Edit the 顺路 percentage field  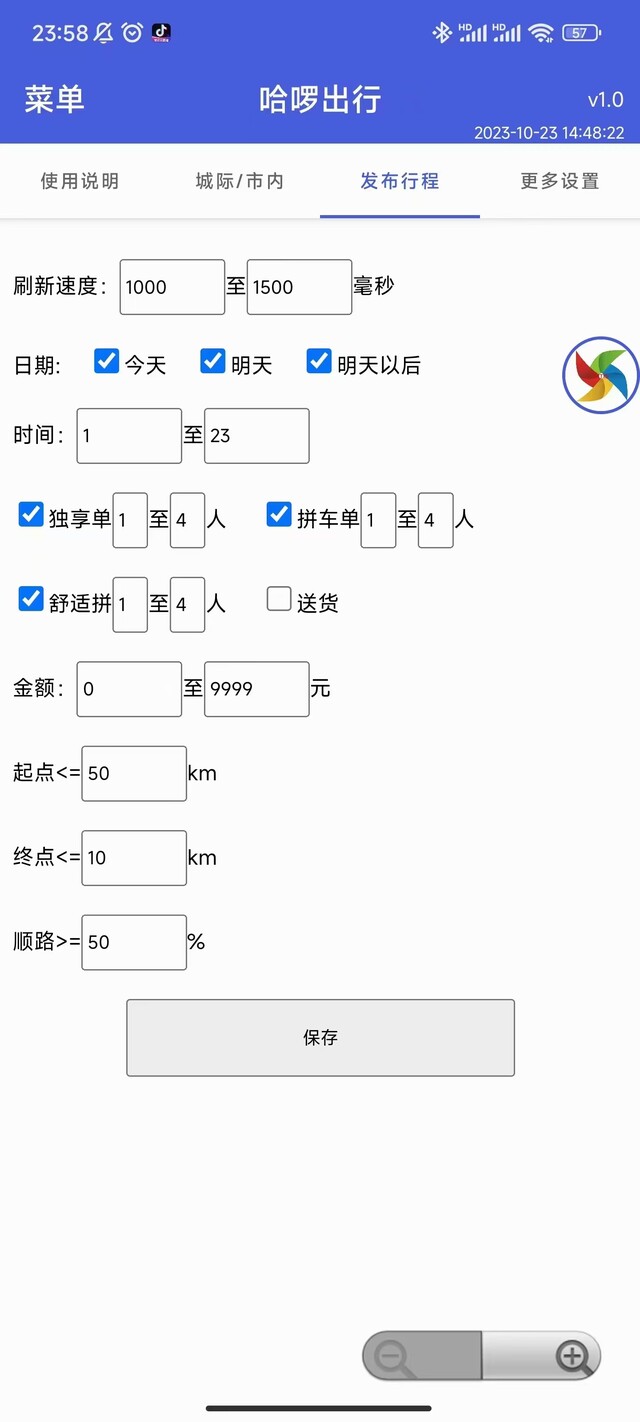click(134, 942)
